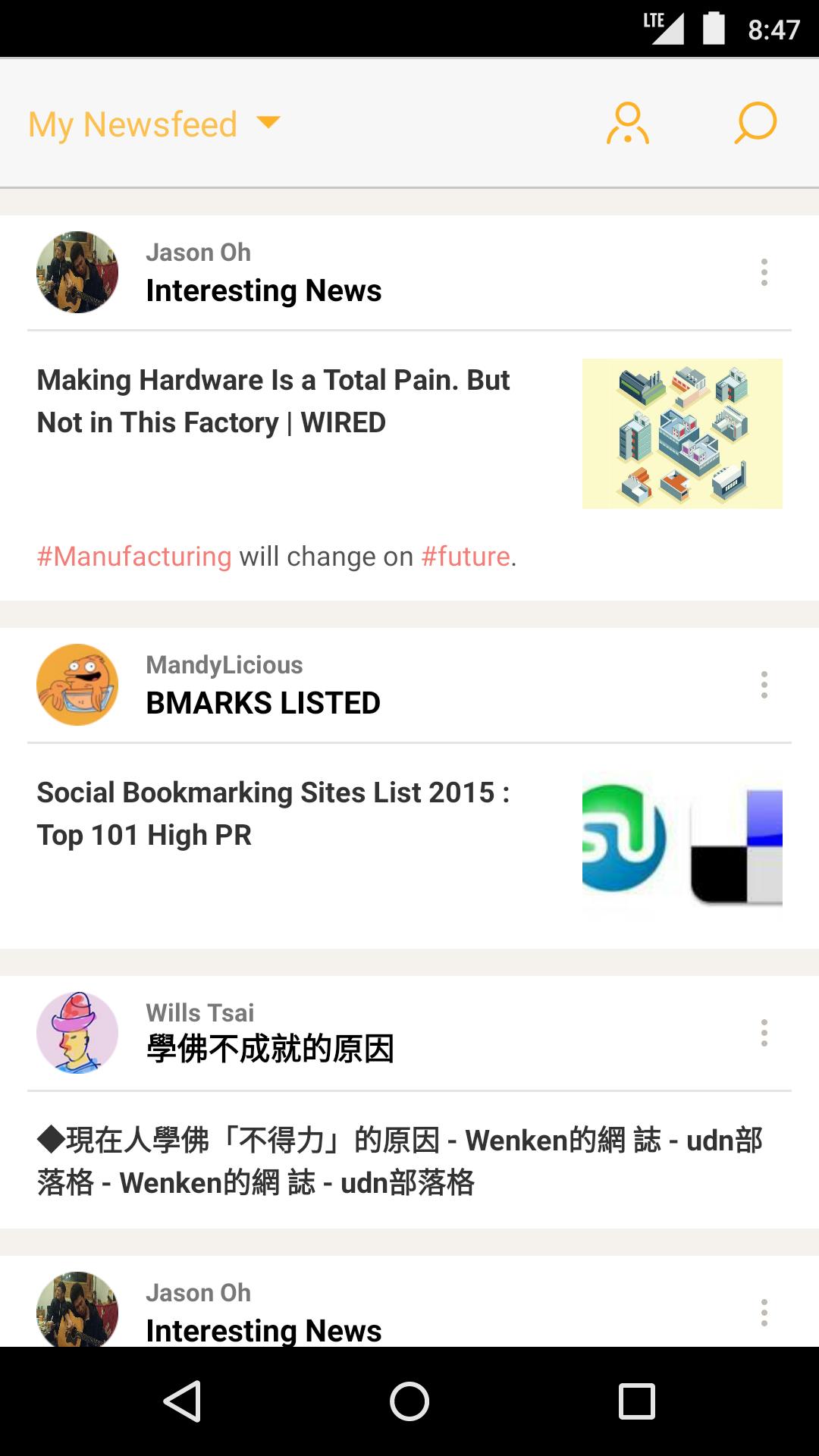Screen dimensions: 819x1456
Task: Open options menu for Wills Tsai's post
Action: coord(764,1033)
